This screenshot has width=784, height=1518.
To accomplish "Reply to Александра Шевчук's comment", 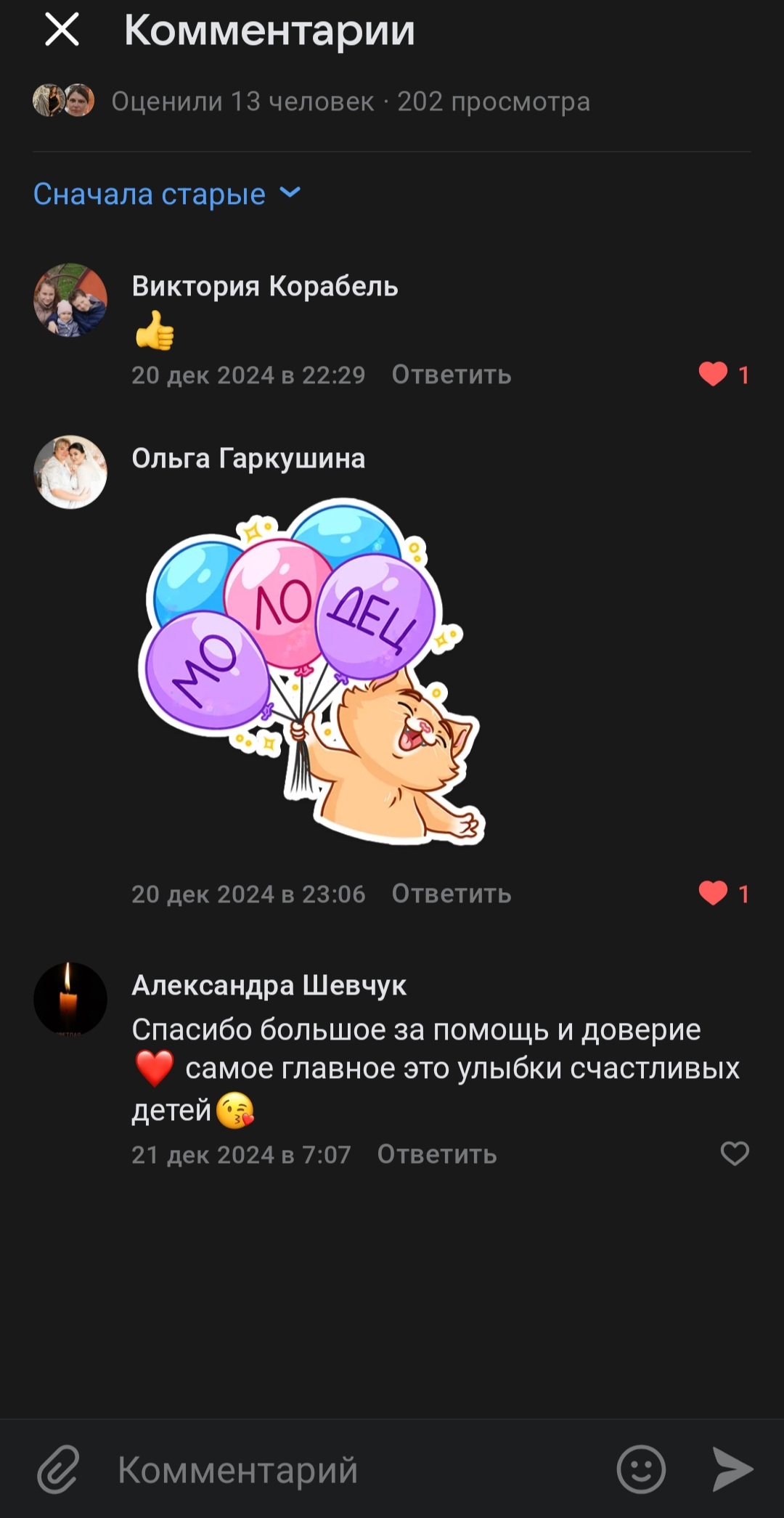I will pos(436,1154).
